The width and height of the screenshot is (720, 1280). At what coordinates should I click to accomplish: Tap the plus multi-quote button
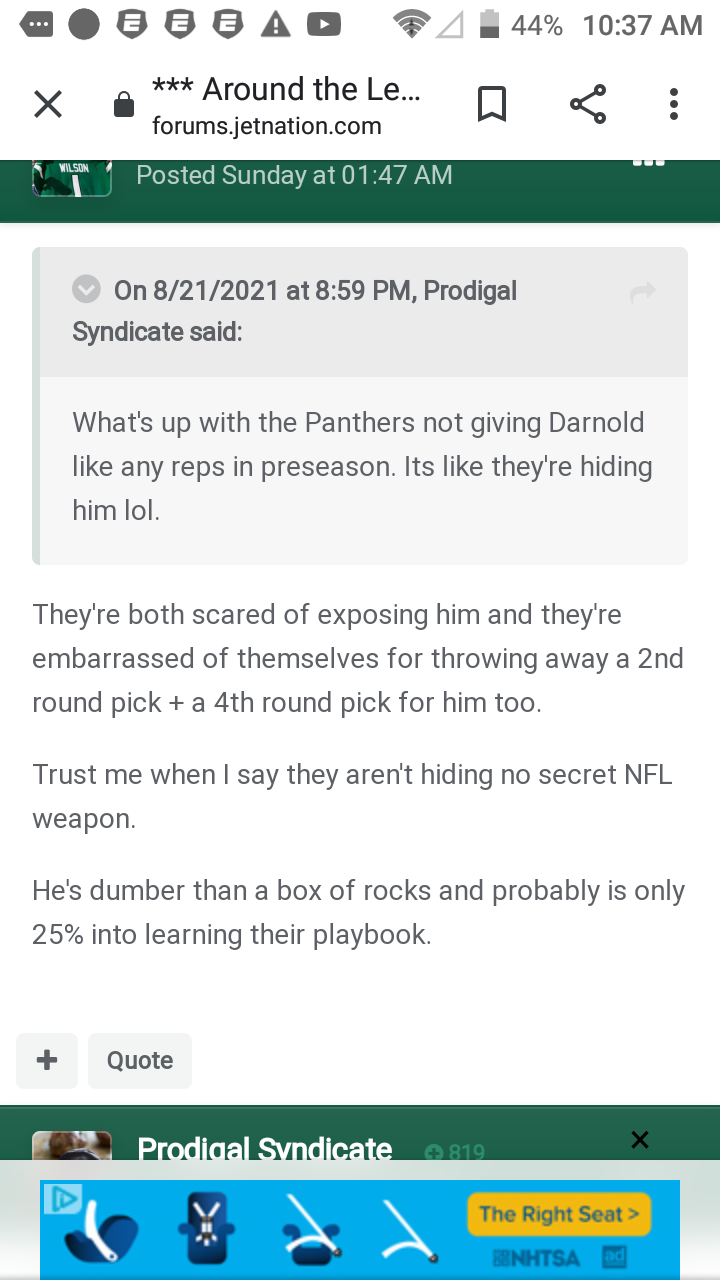tap(47, 1060)
